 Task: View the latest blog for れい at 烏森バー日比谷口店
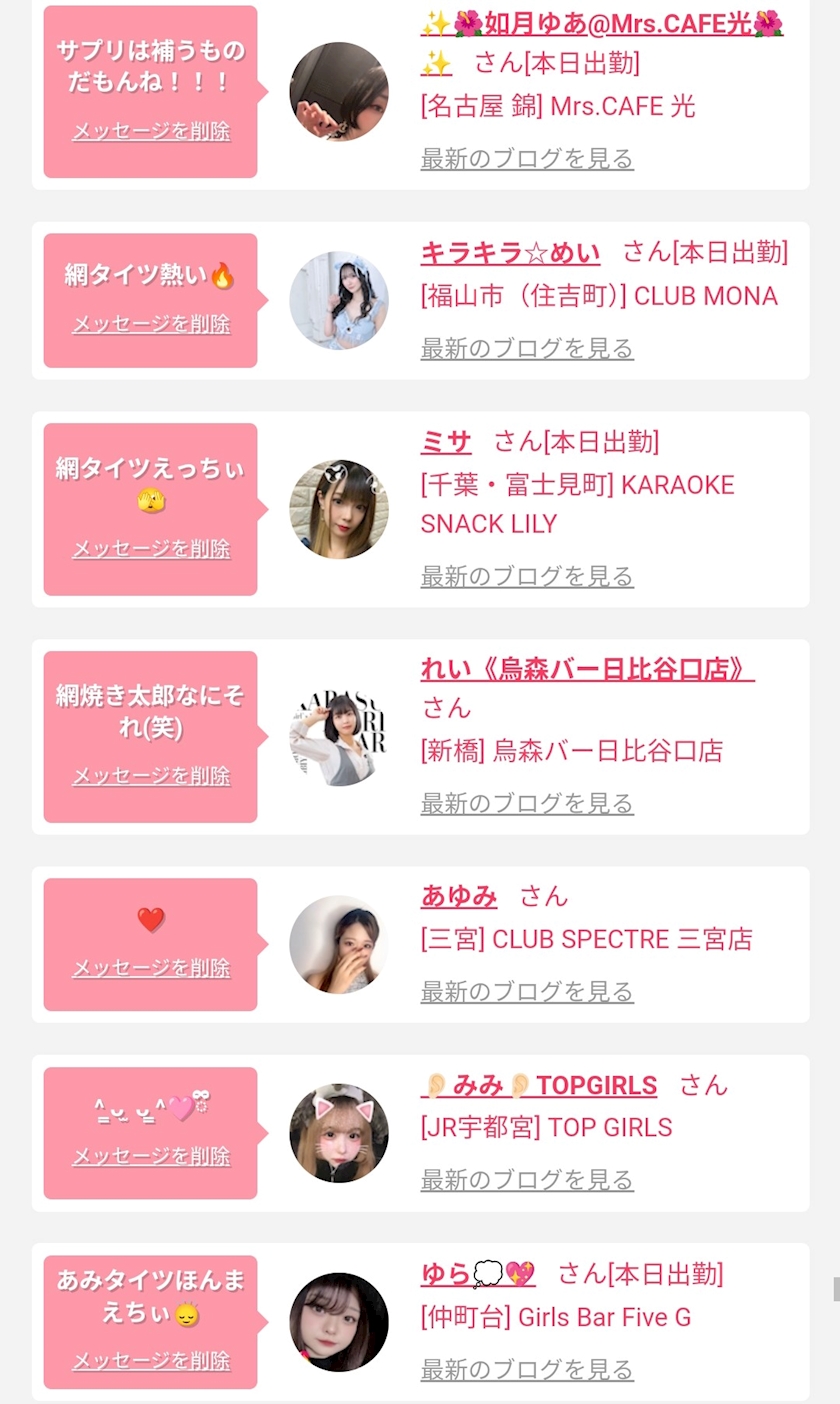(x=527, y=803)
